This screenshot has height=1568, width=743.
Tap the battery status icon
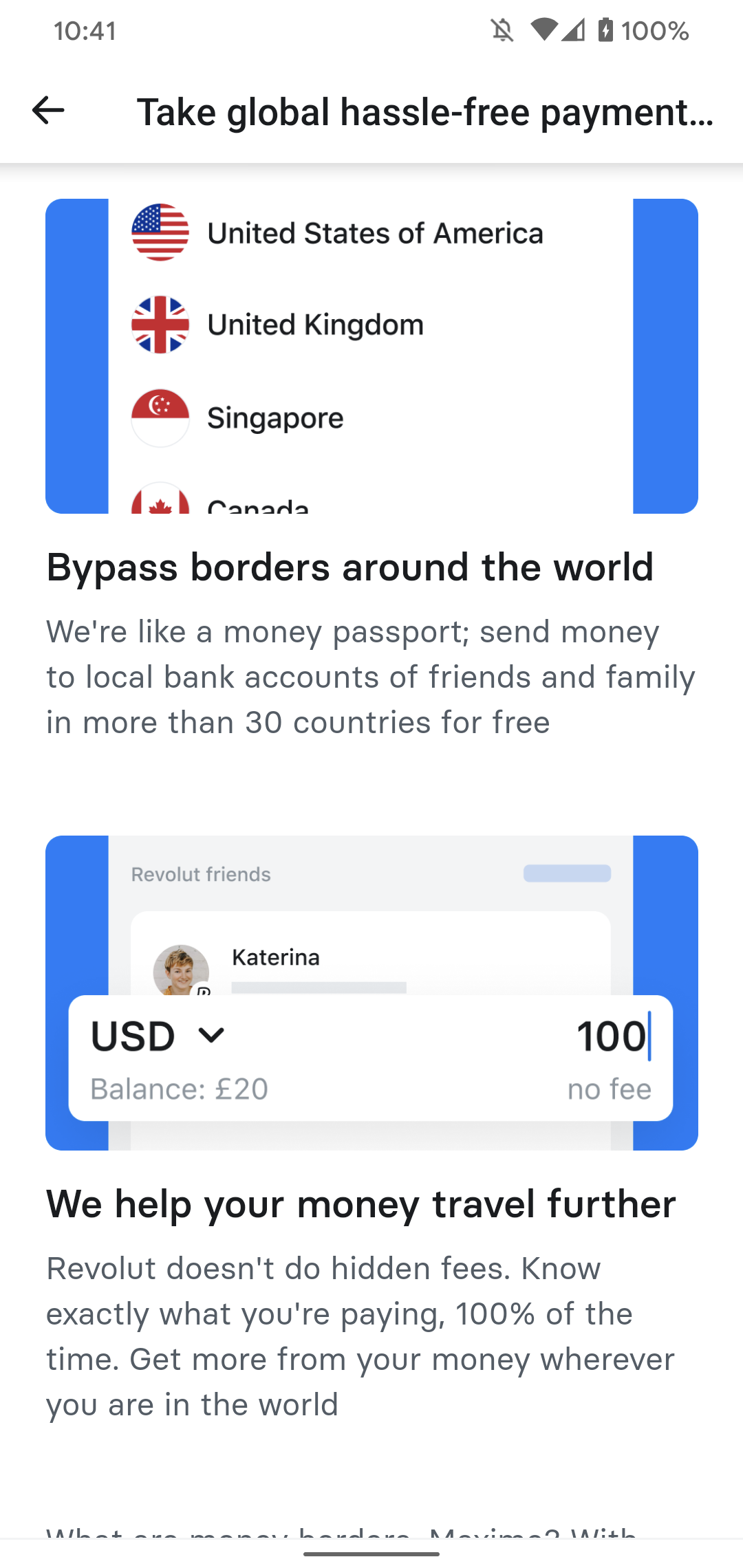coord(607,30)
